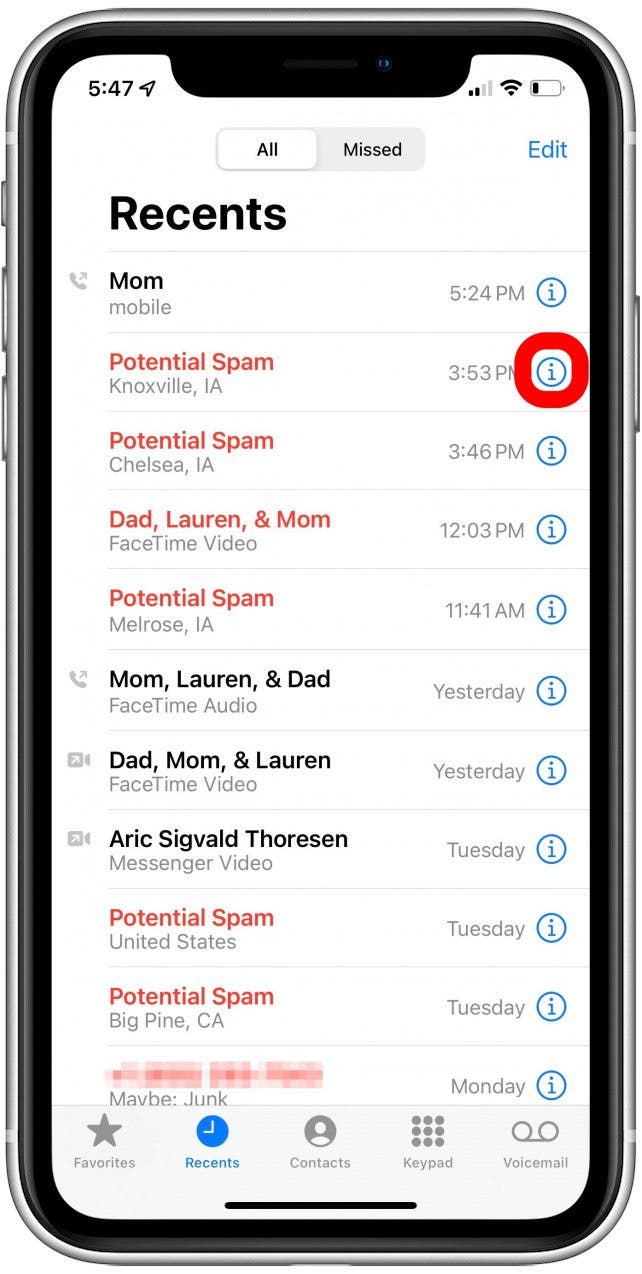The width and height of the screenshot is (642, 1274).
Task: Open info for Potential Spam from Melrose, IA
Action: [x=551, y=609]
